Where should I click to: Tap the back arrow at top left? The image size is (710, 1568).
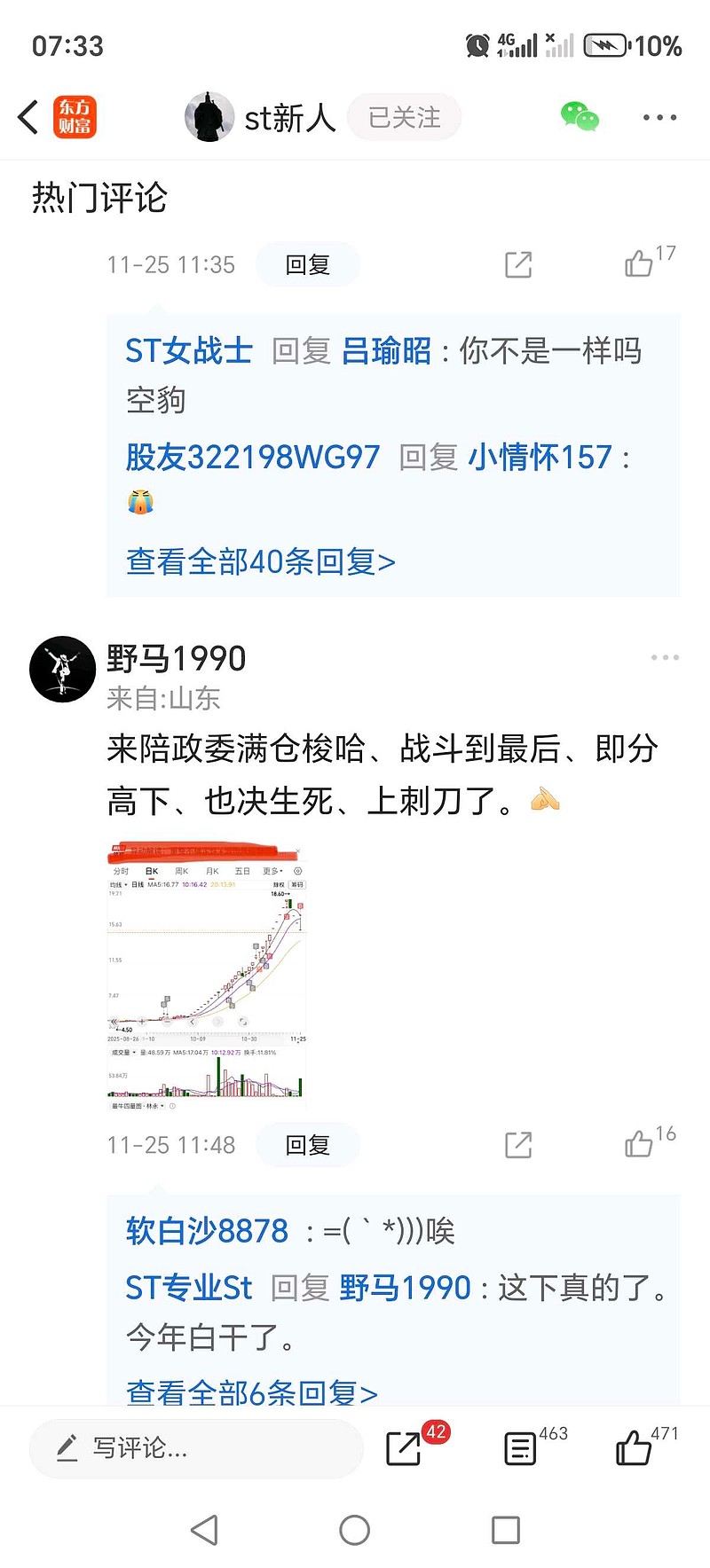coord(28,116)
